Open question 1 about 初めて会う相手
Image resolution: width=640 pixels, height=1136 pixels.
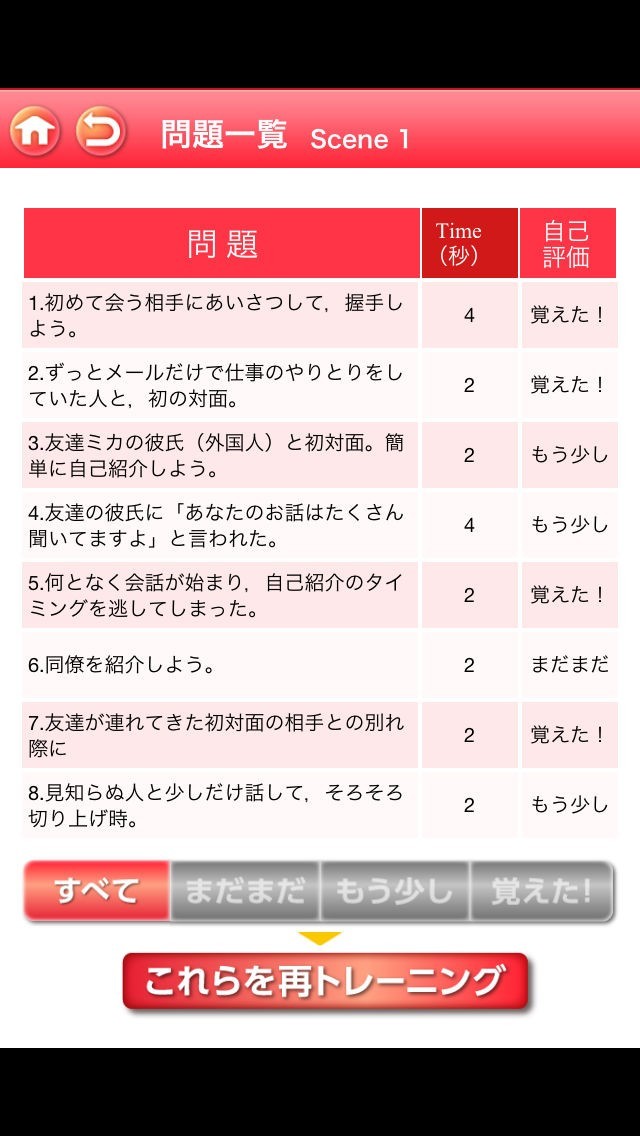tap(220, 315)
